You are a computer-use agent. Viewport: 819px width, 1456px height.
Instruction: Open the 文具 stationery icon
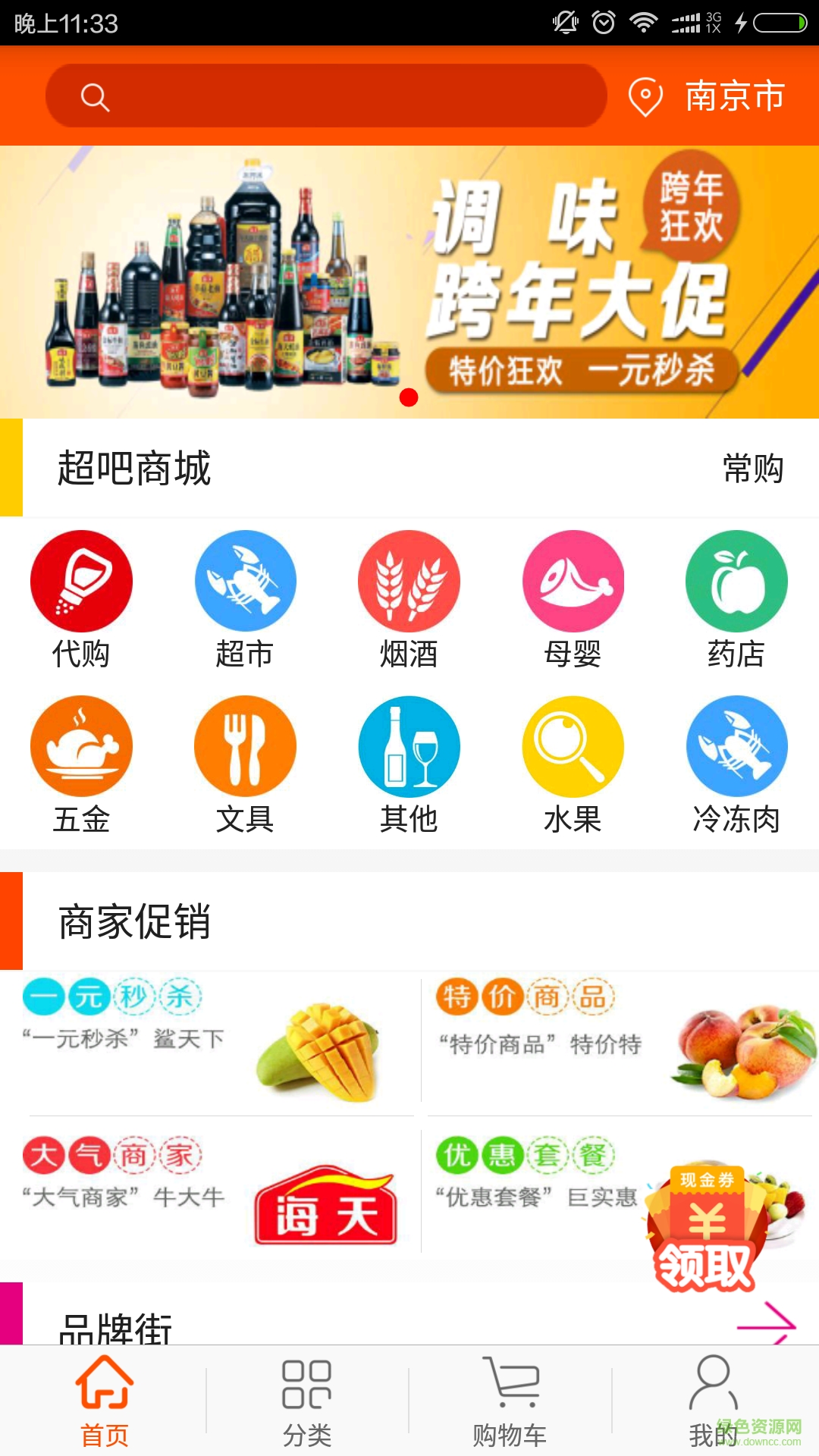pyautogui.click(x=245, y=745)
